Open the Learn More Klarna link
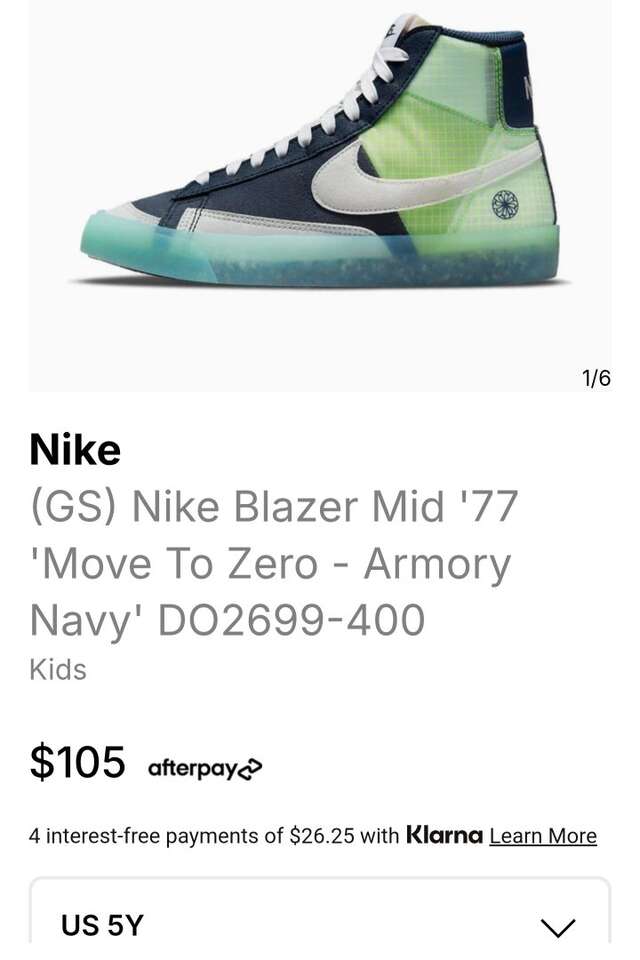 (x=542, y=836)
